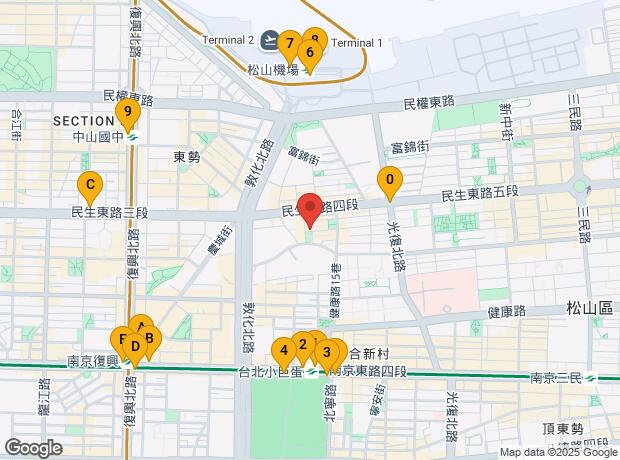Viewport: 620px width, 460px height.
Task: Tap the orange marker labeled 2
Action: (302, 345)
